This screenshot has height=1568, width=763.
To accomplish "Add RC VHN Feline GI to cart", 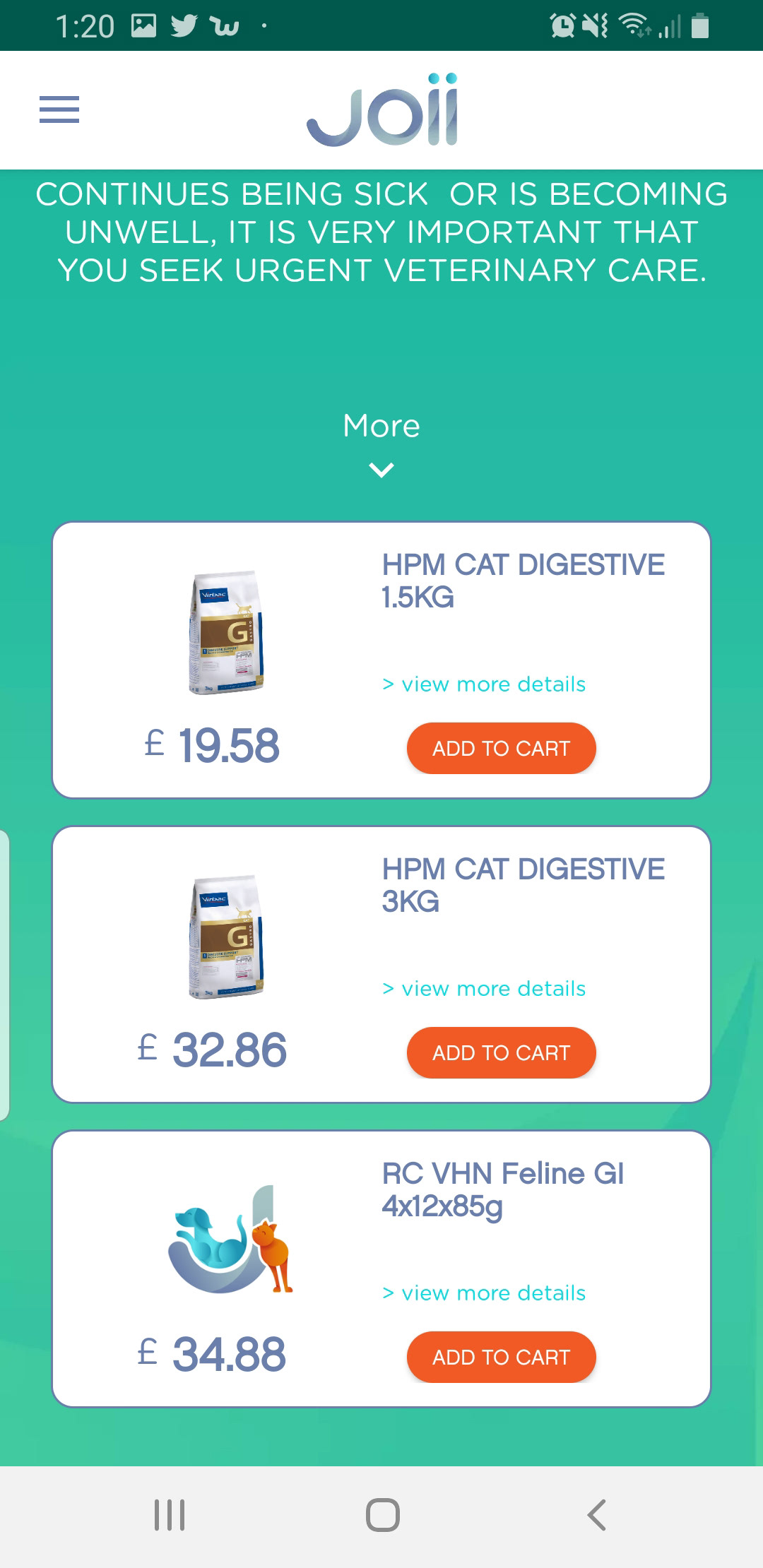I will (501, 1357).
